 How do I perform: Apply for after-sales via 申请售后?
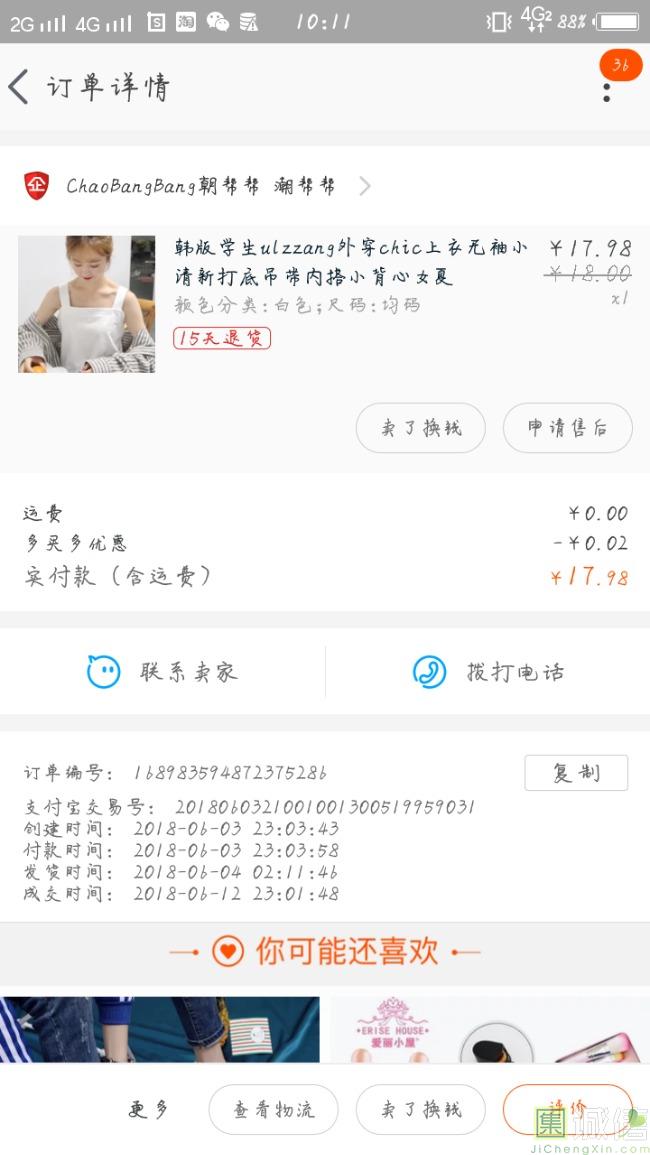pyautogui.click(x=567, y=428)
